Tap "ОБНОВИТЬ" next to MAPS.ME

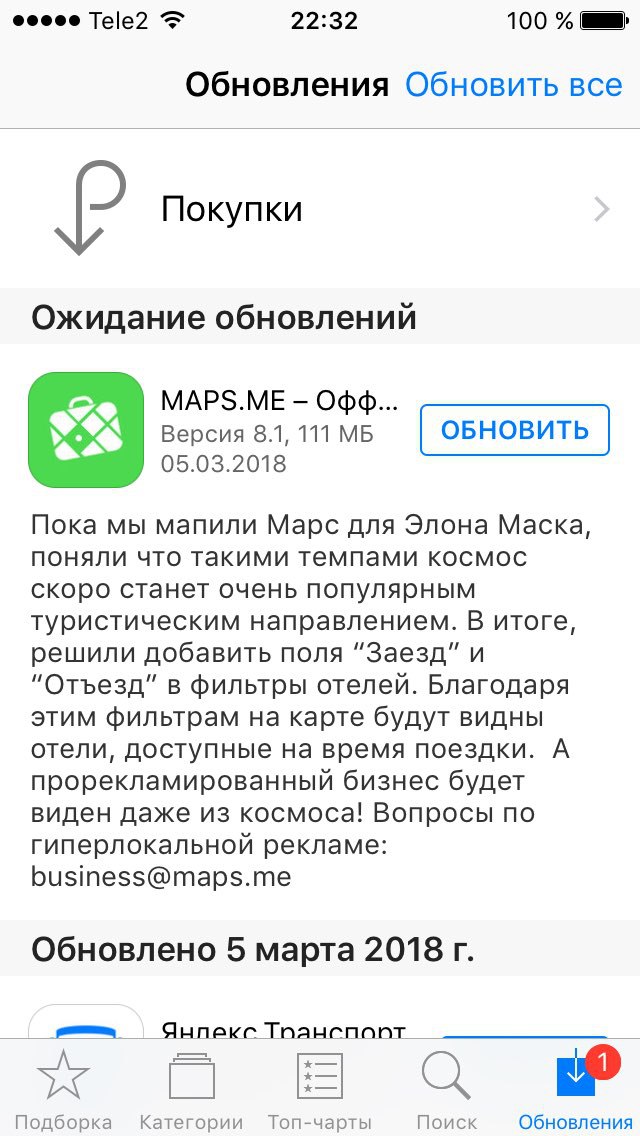[x=515, y=430]
